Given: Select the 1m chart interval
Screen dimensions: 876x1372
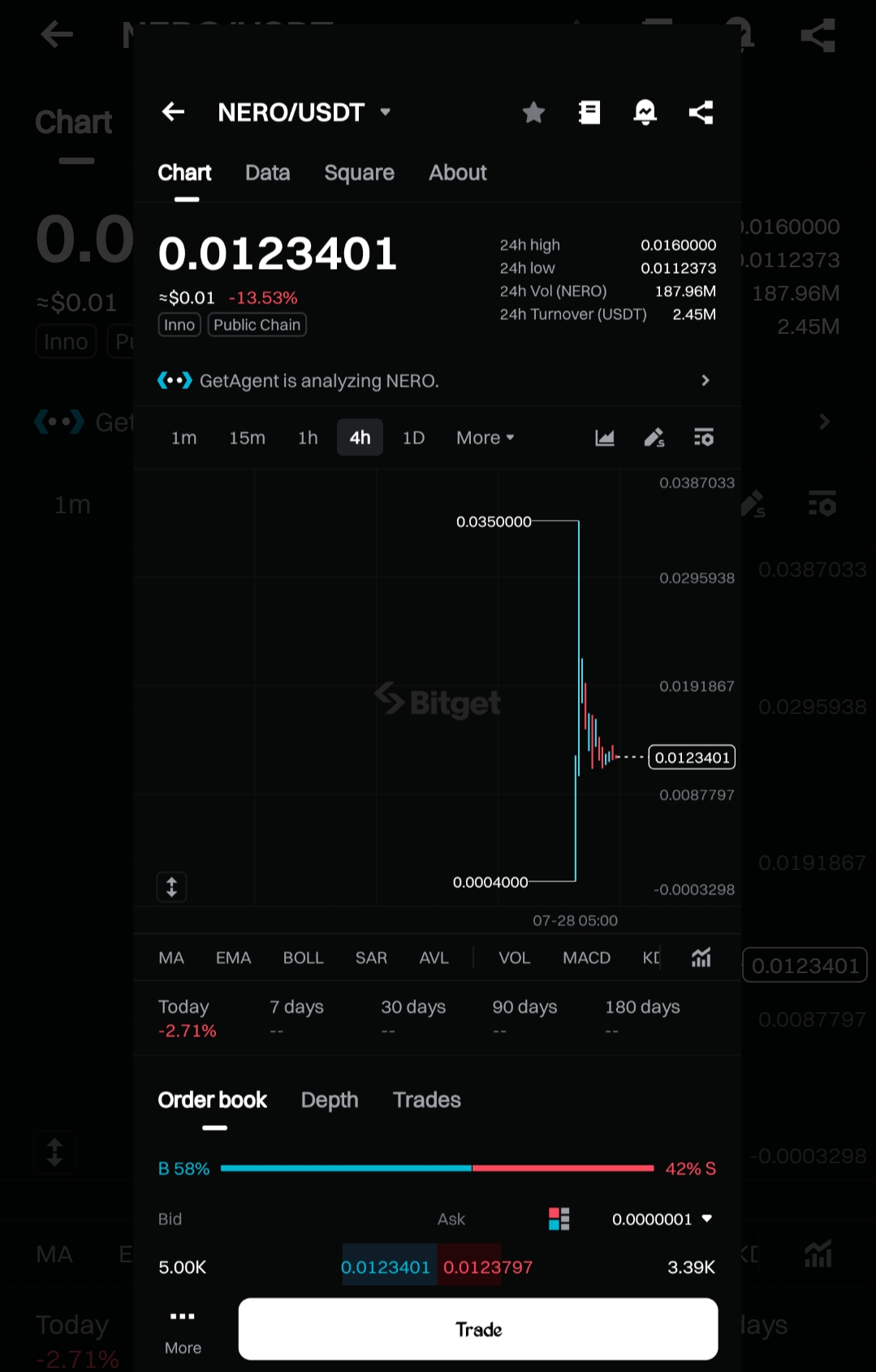Looking at the screenshot, I should [183, 438].
